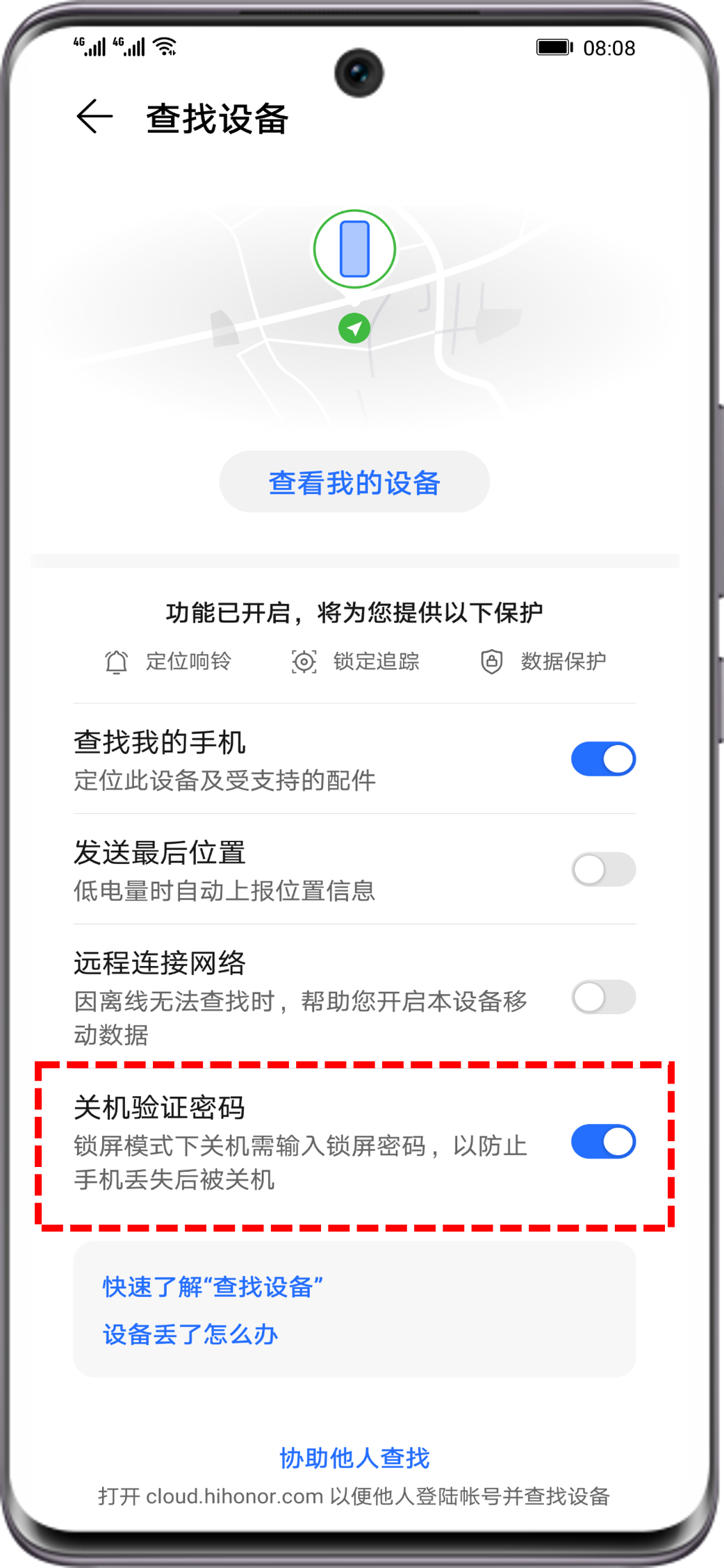The width and height of the screenshot is (724, 1568).
Task: Tap 协助他人查找 link
Action: 354,1457
